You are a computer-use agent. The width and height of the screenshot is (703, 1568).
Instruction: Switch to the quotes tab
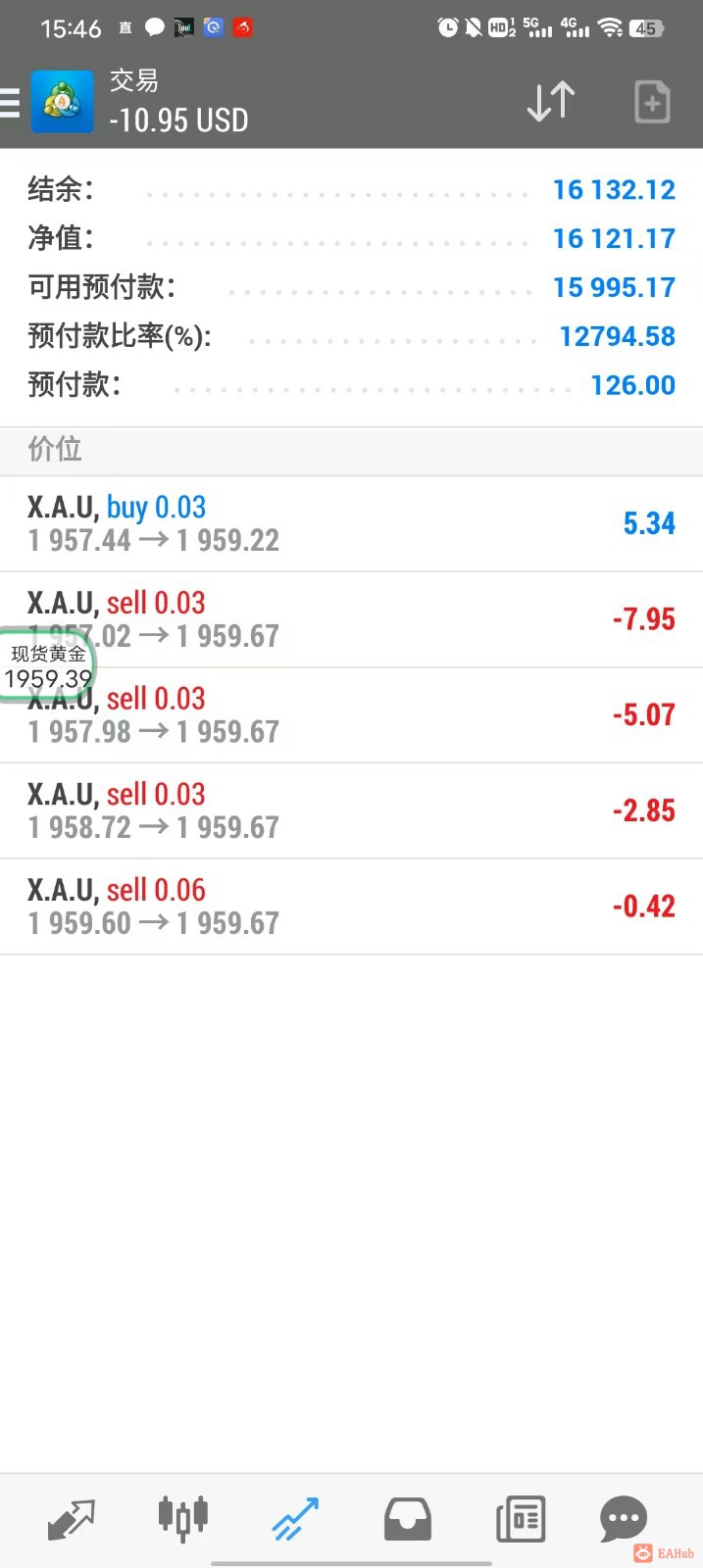(71, 1519)
